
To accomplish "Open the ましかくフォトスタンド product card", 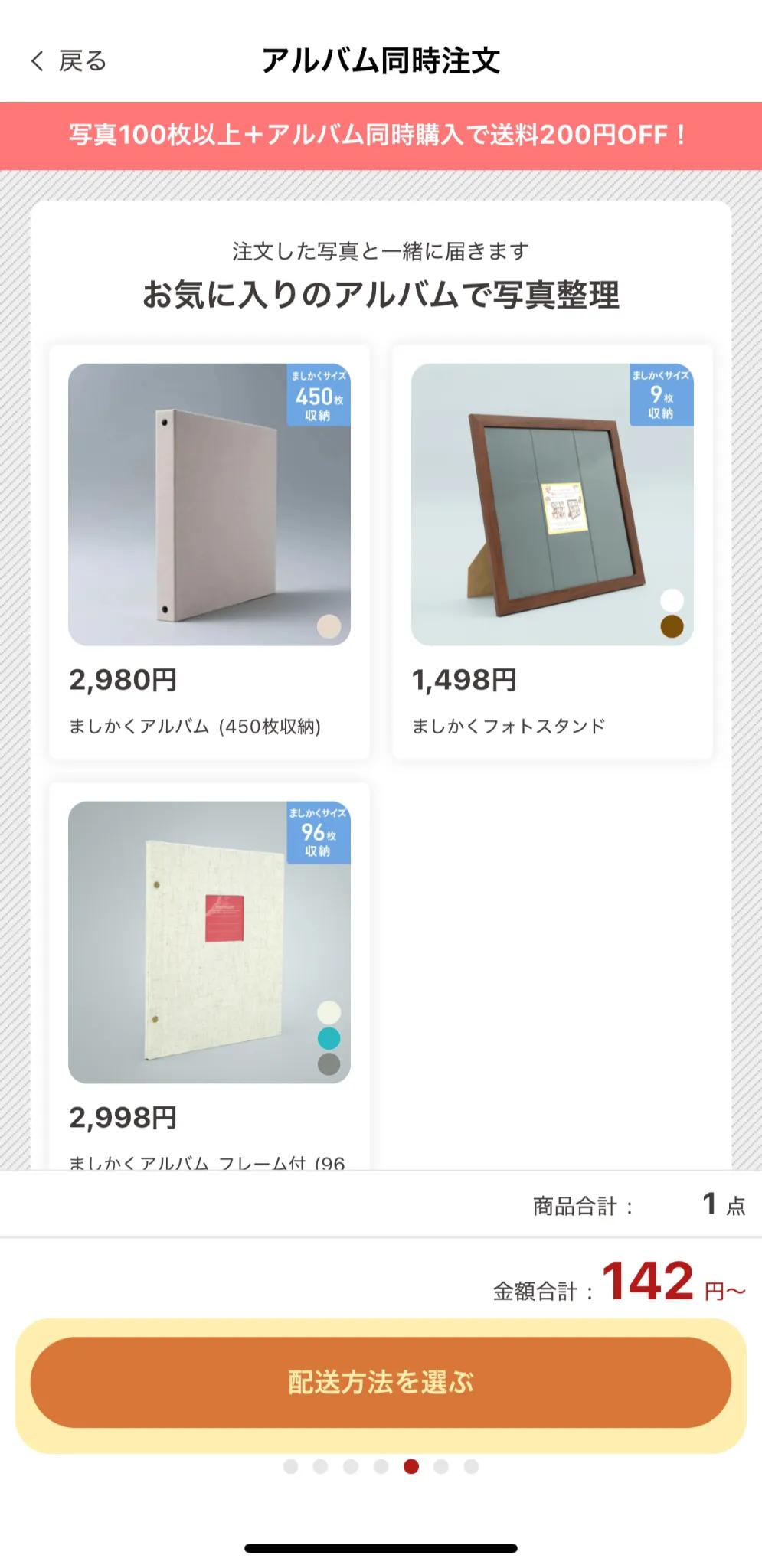I will [x=552, y=551].
